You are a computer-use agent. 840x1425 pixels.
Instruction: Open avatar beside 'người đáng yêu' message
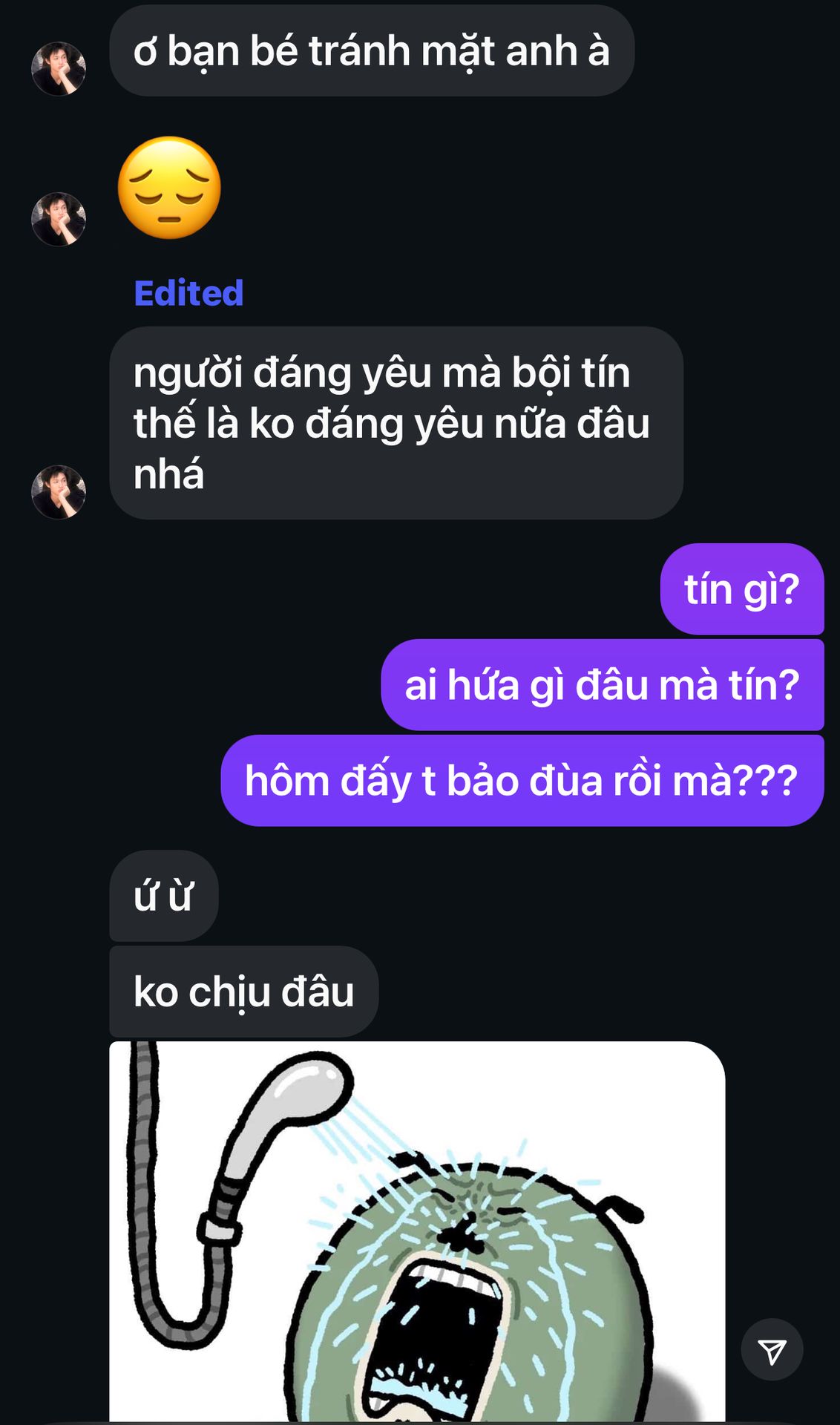(x=59, y=492)
